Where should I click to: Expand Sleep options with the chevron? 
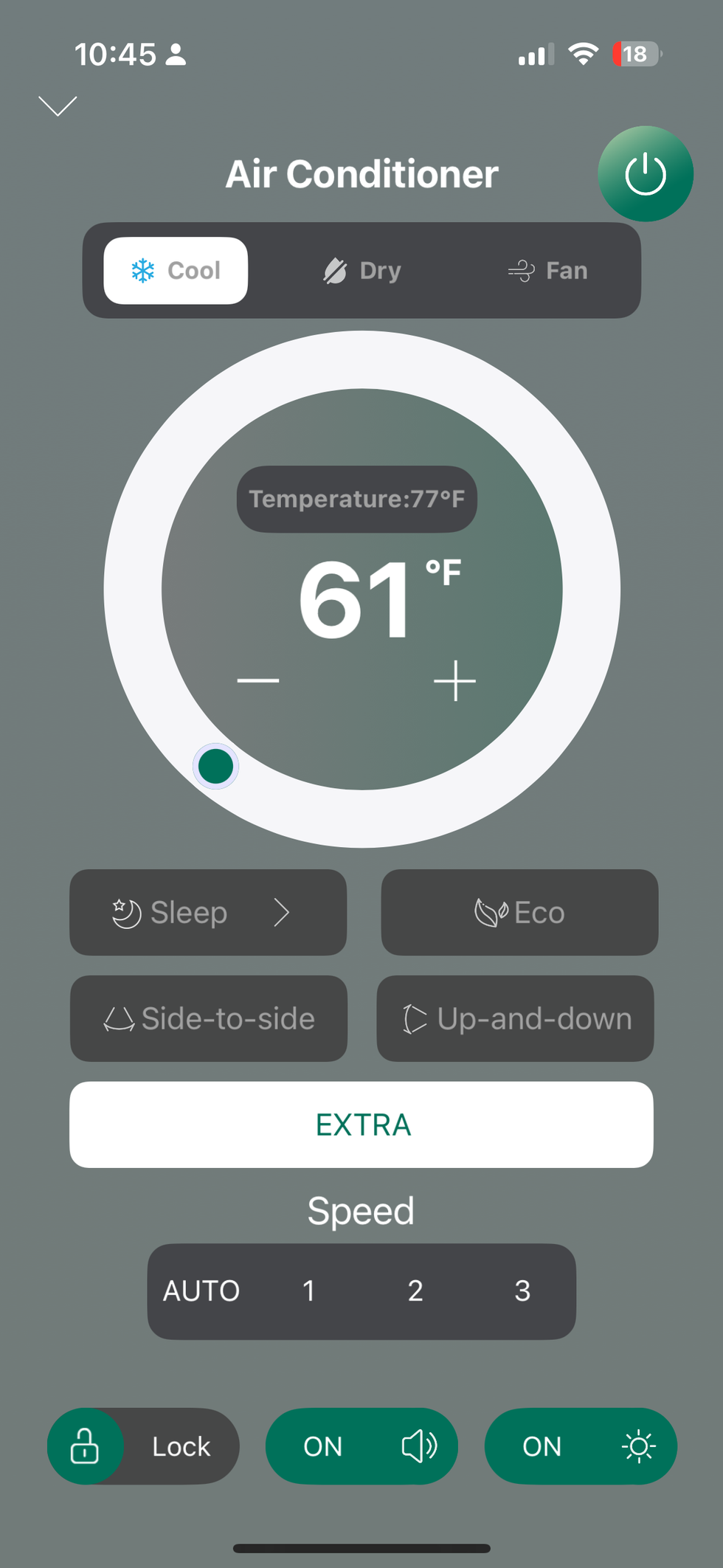tap(283, 912)
